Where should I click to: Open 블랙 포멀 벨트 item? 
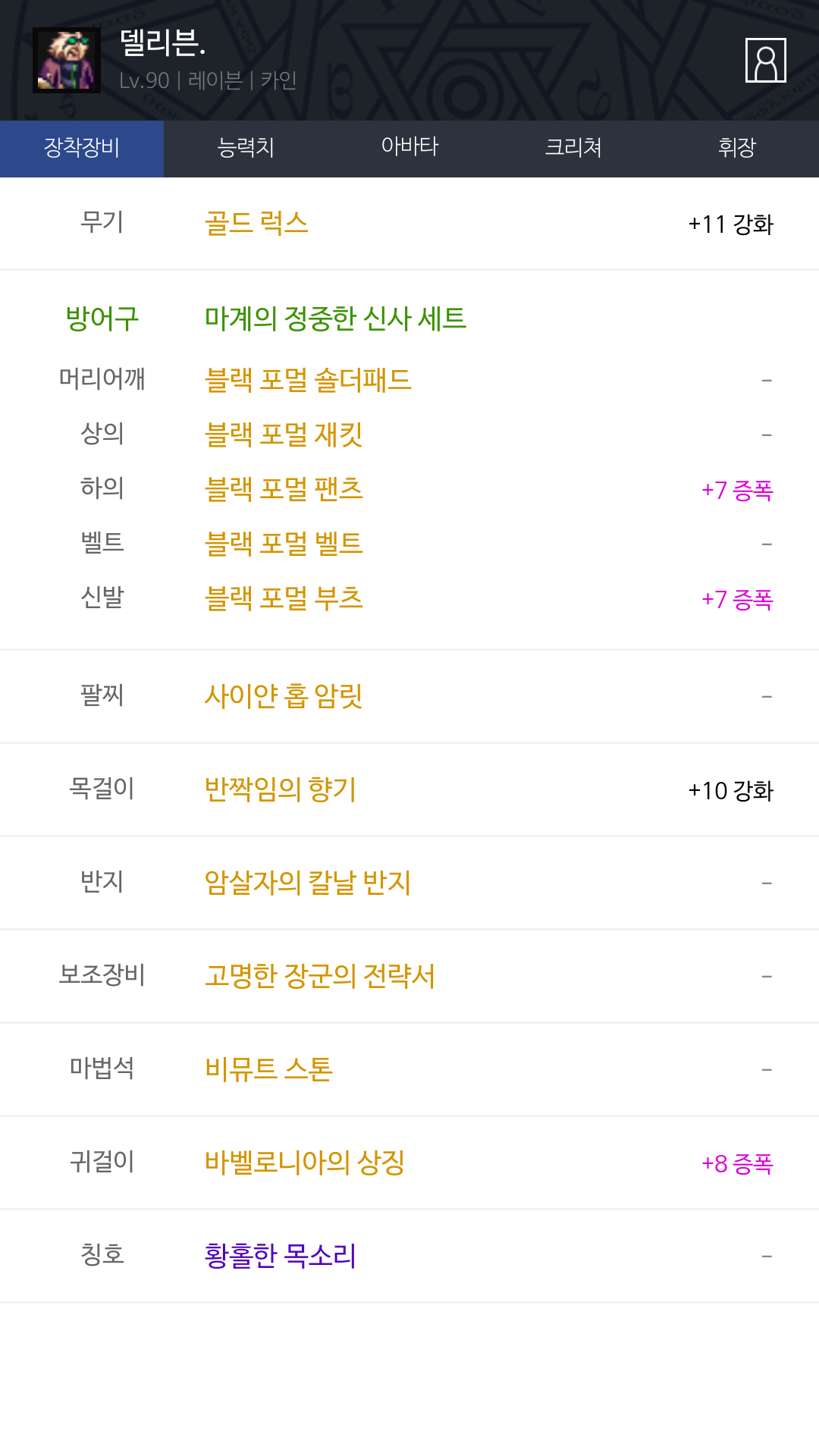point(284,544)
